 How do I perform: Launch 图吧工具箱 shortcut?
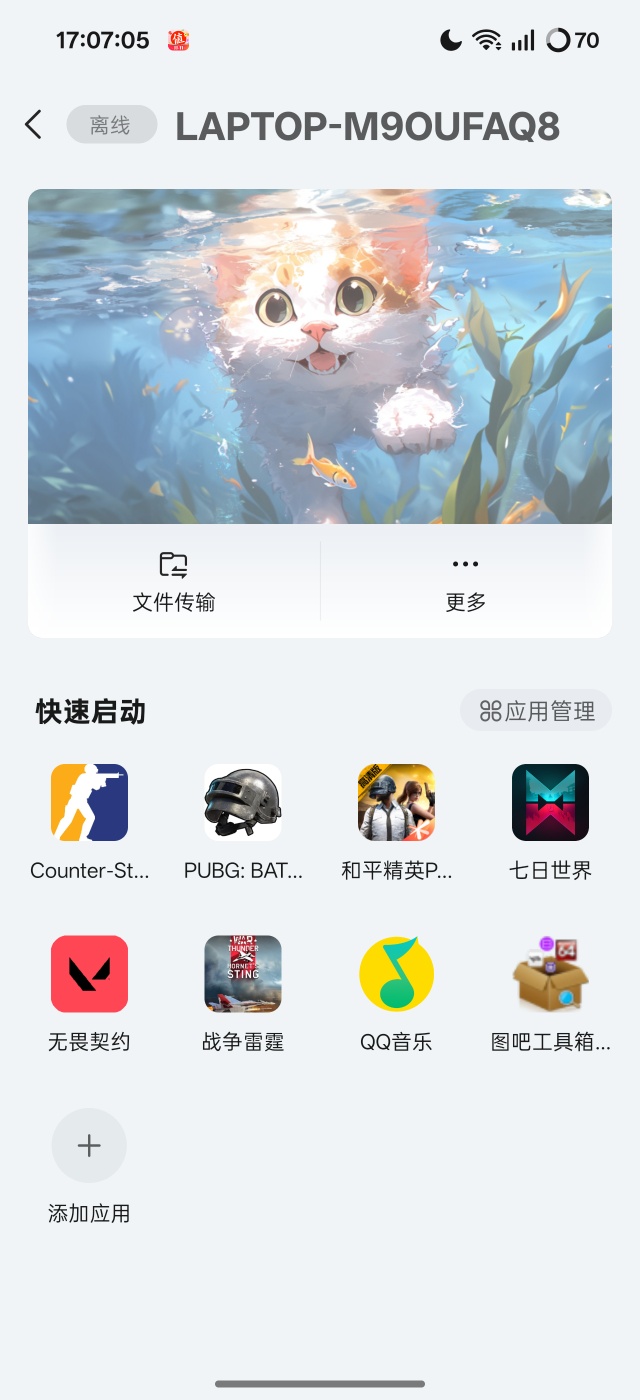[x=550, y=974]
